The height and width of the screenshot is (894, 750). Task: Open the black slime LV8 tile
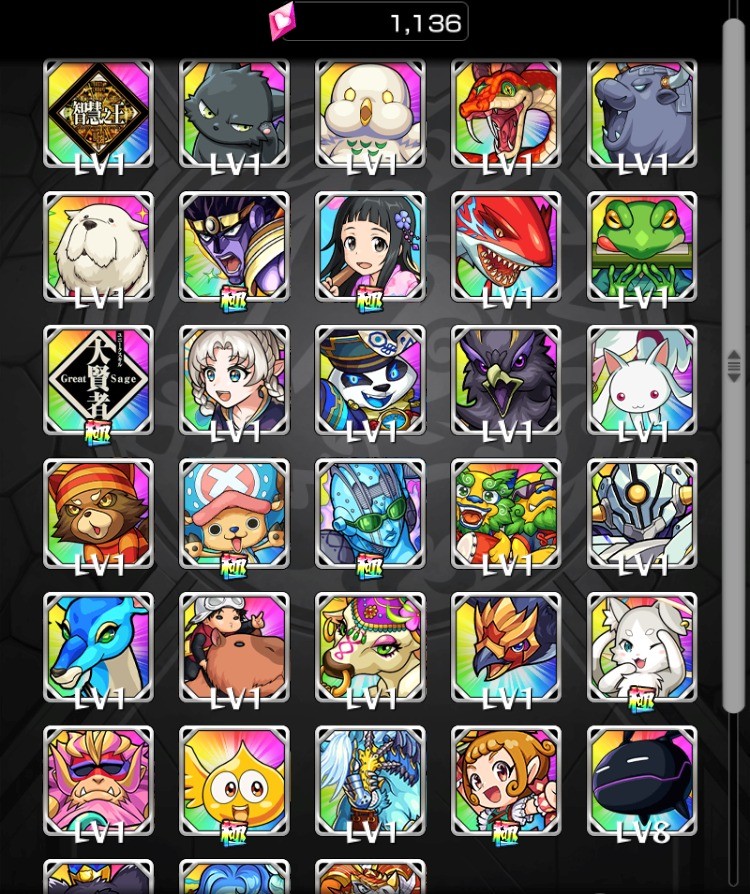[642, 781]
